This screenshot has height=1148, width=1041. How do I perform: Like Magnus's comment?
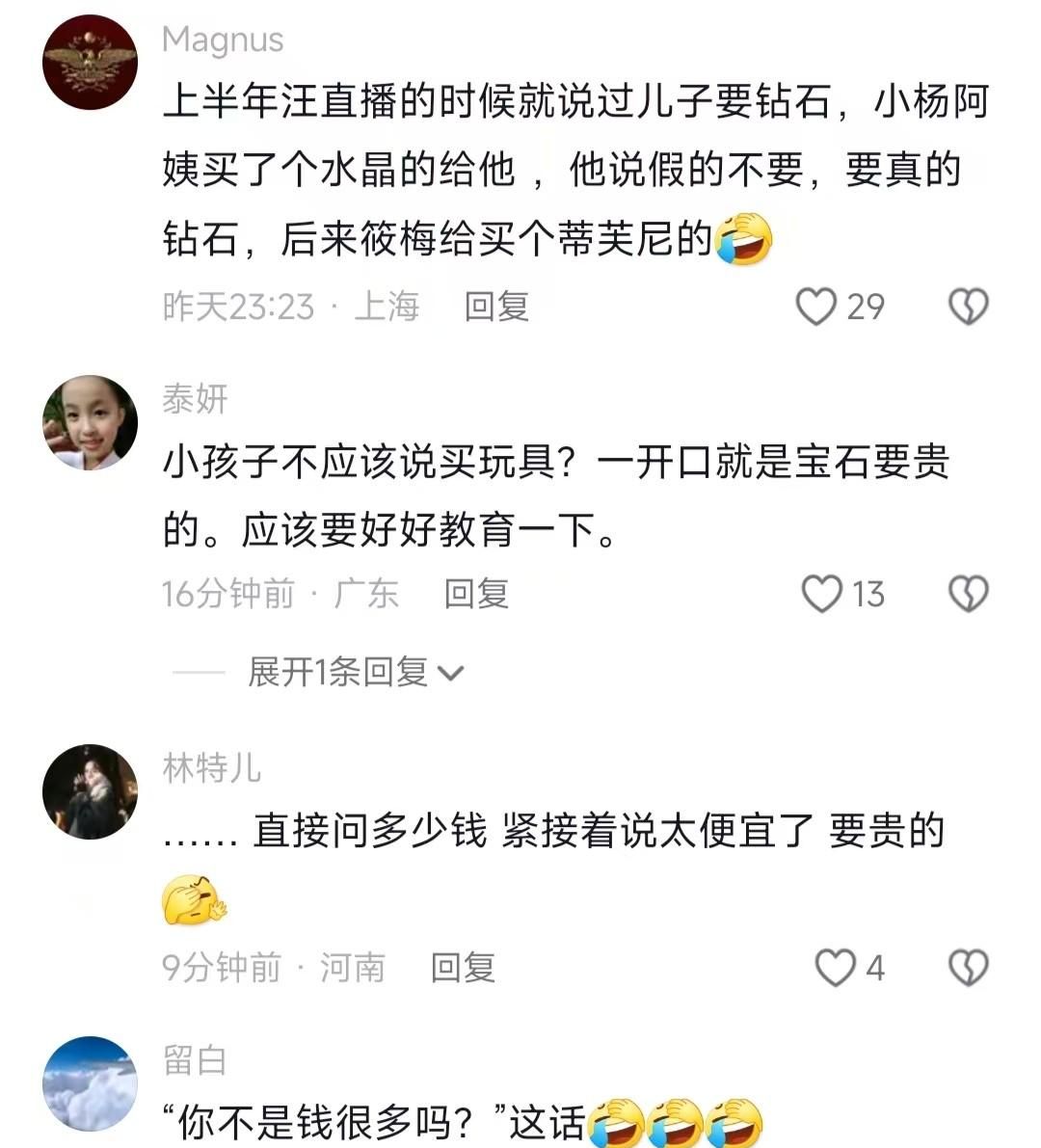point(815,307)
